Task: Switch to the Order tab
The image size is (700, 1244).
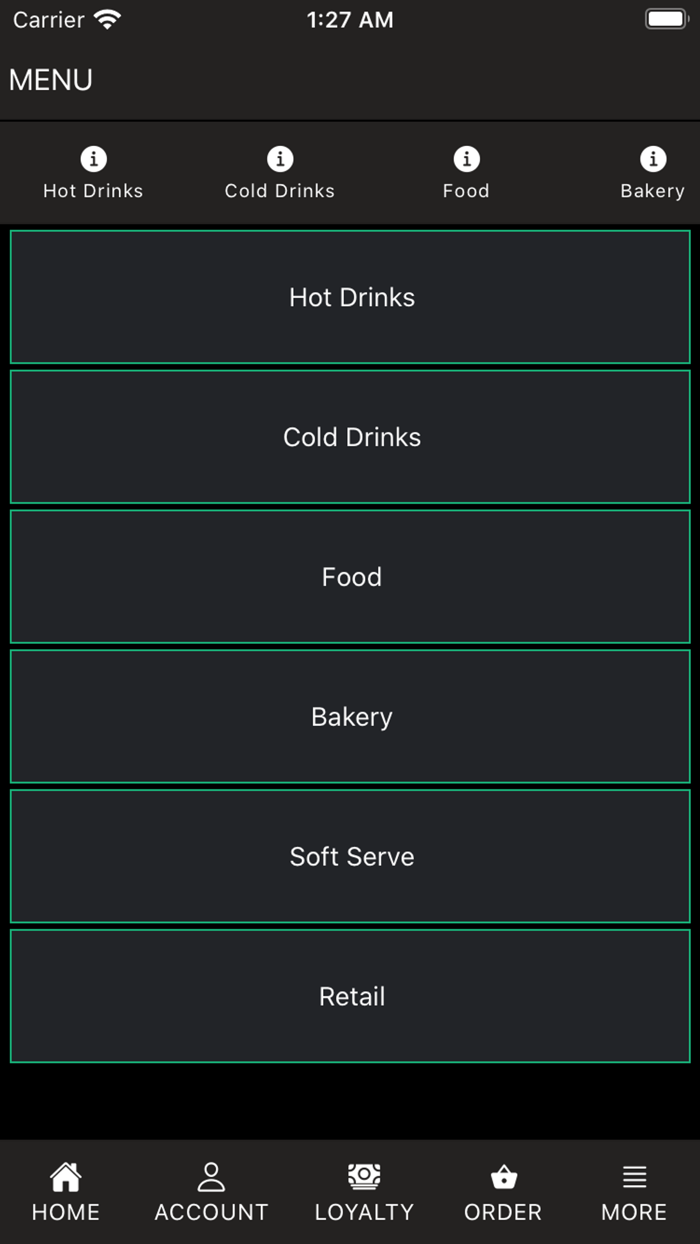Action: tap(503, 1192)
